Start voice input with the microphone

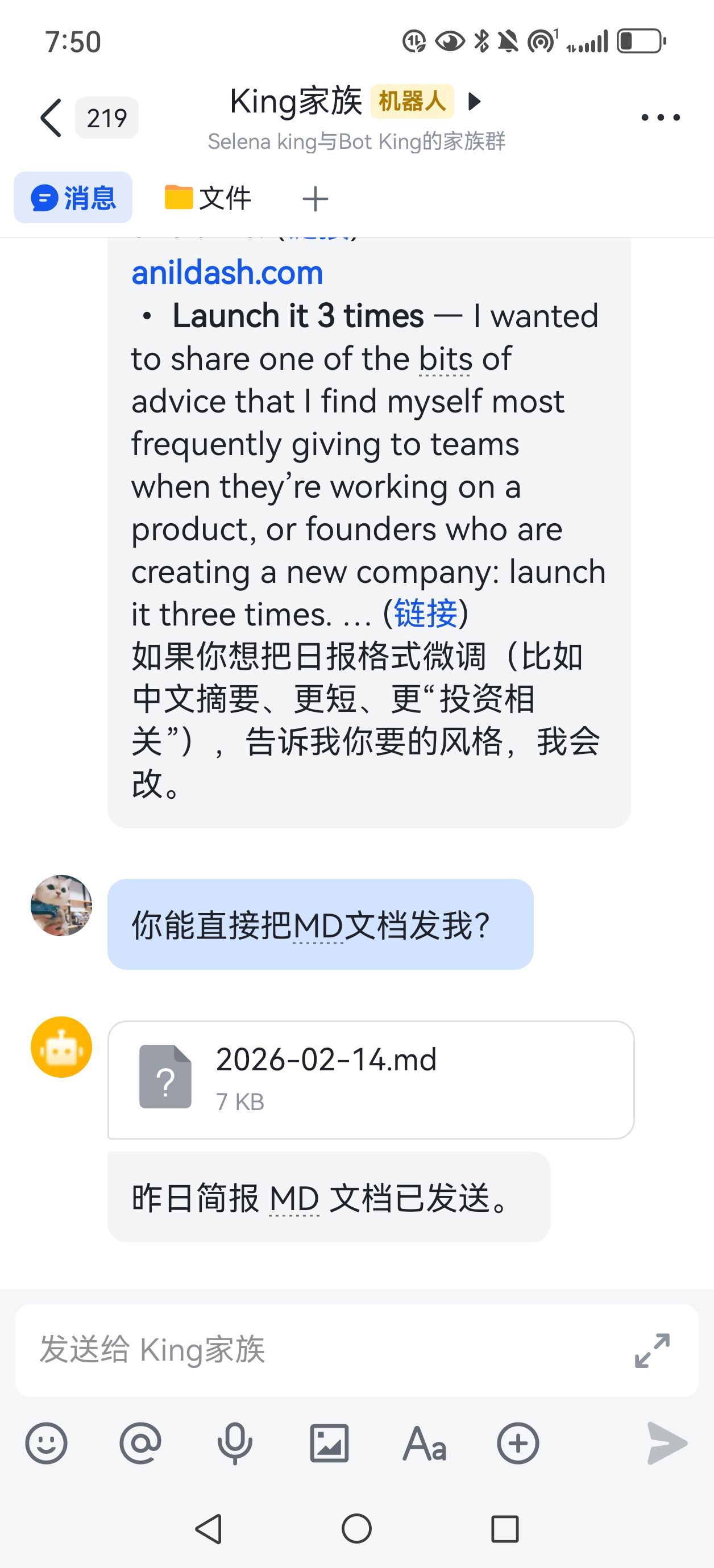(x=235, y=1442)
